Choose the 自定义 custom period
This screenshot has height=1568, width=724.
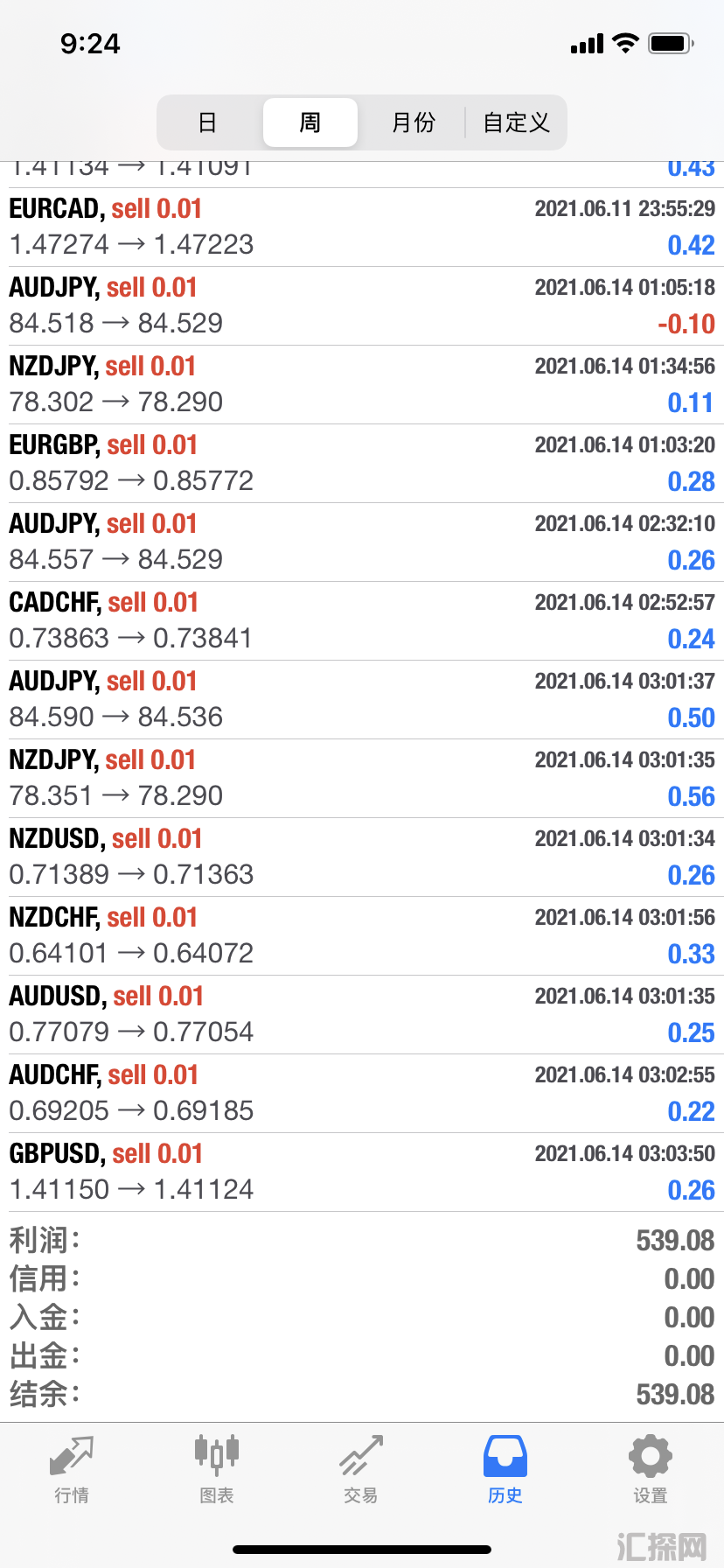coord(517,122)
